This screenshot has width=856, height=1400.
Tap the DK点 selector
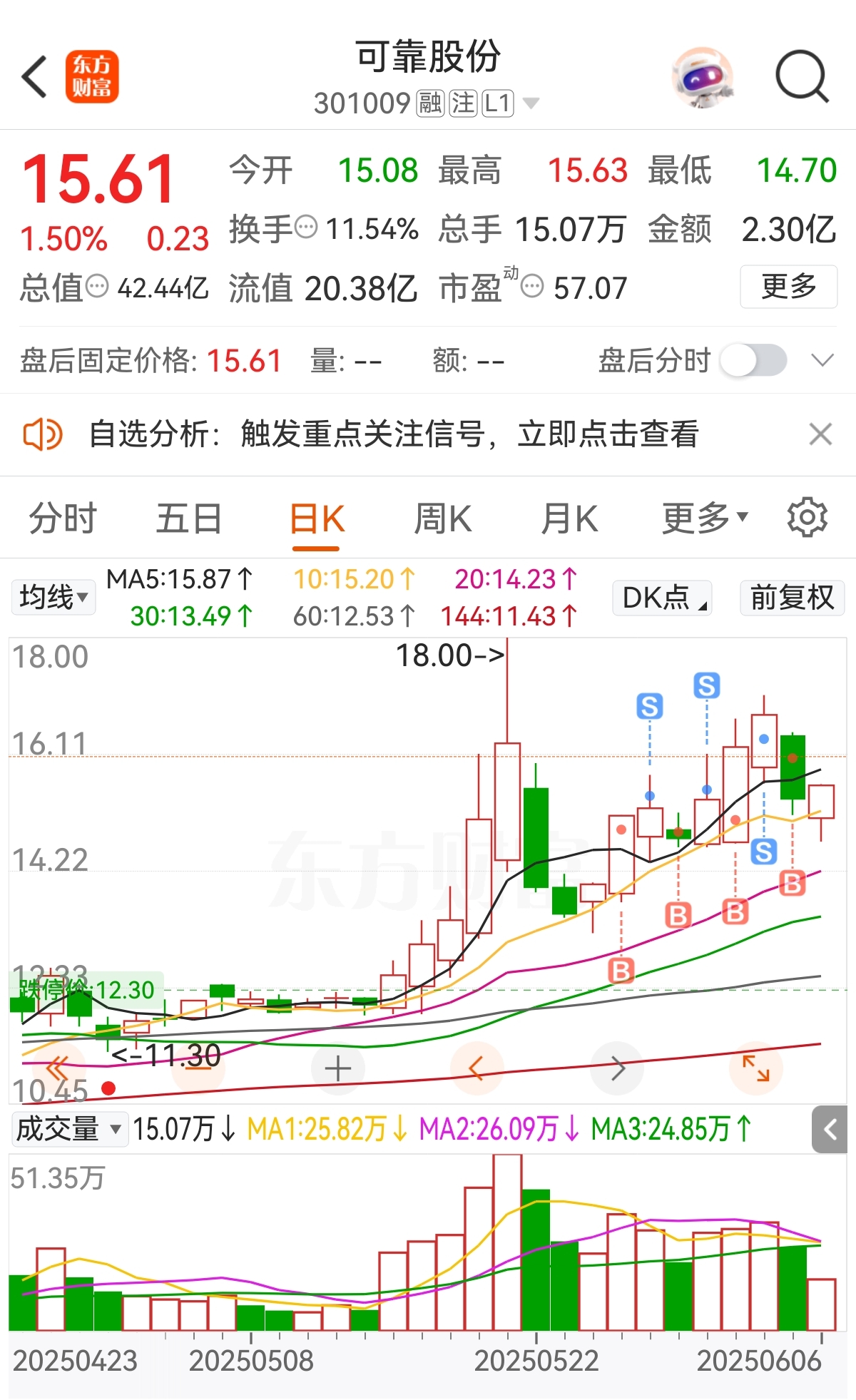tap(663, 598)
